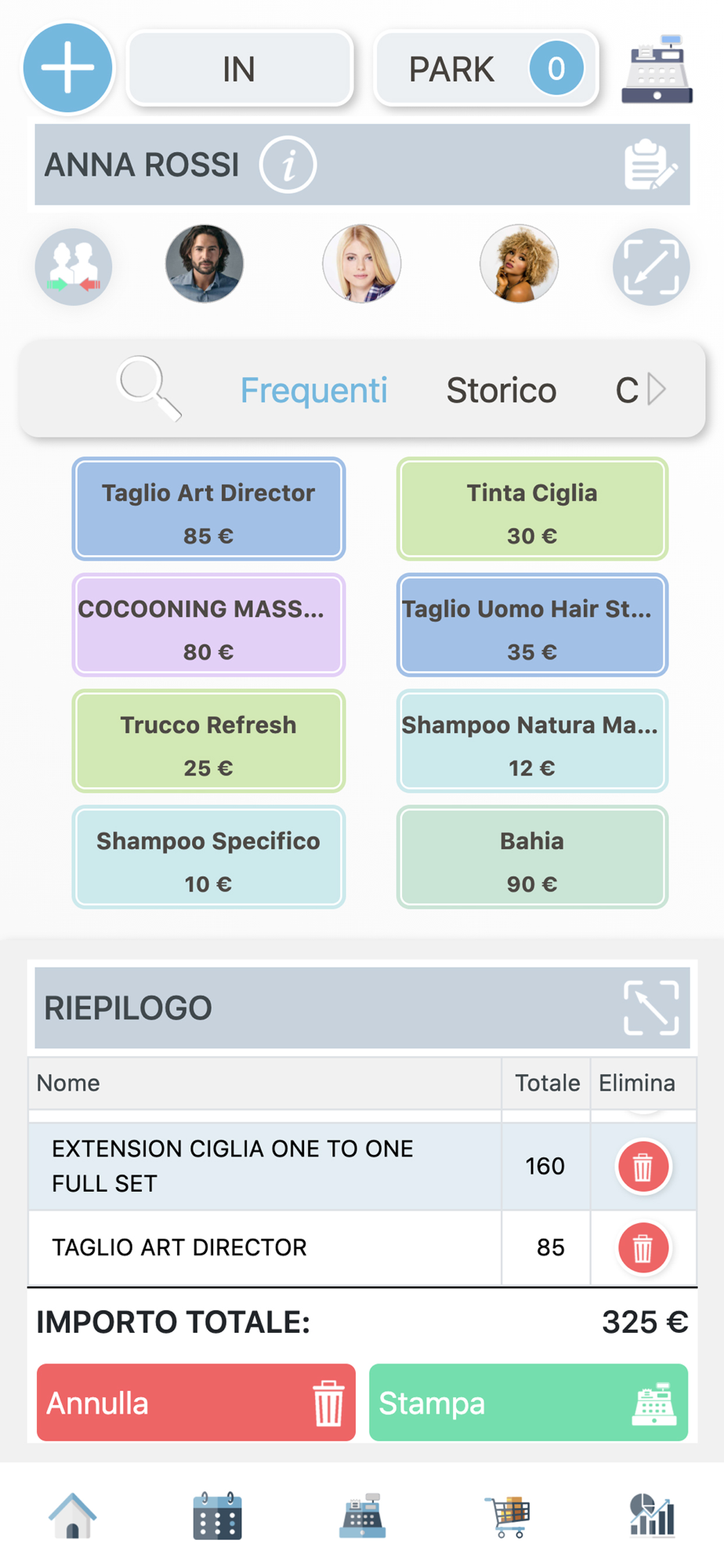Add Tinta Ciglia for 30 €
The width and height of the screenshot is (724, 1568).
pyautogui.click(x=532, y=509)
